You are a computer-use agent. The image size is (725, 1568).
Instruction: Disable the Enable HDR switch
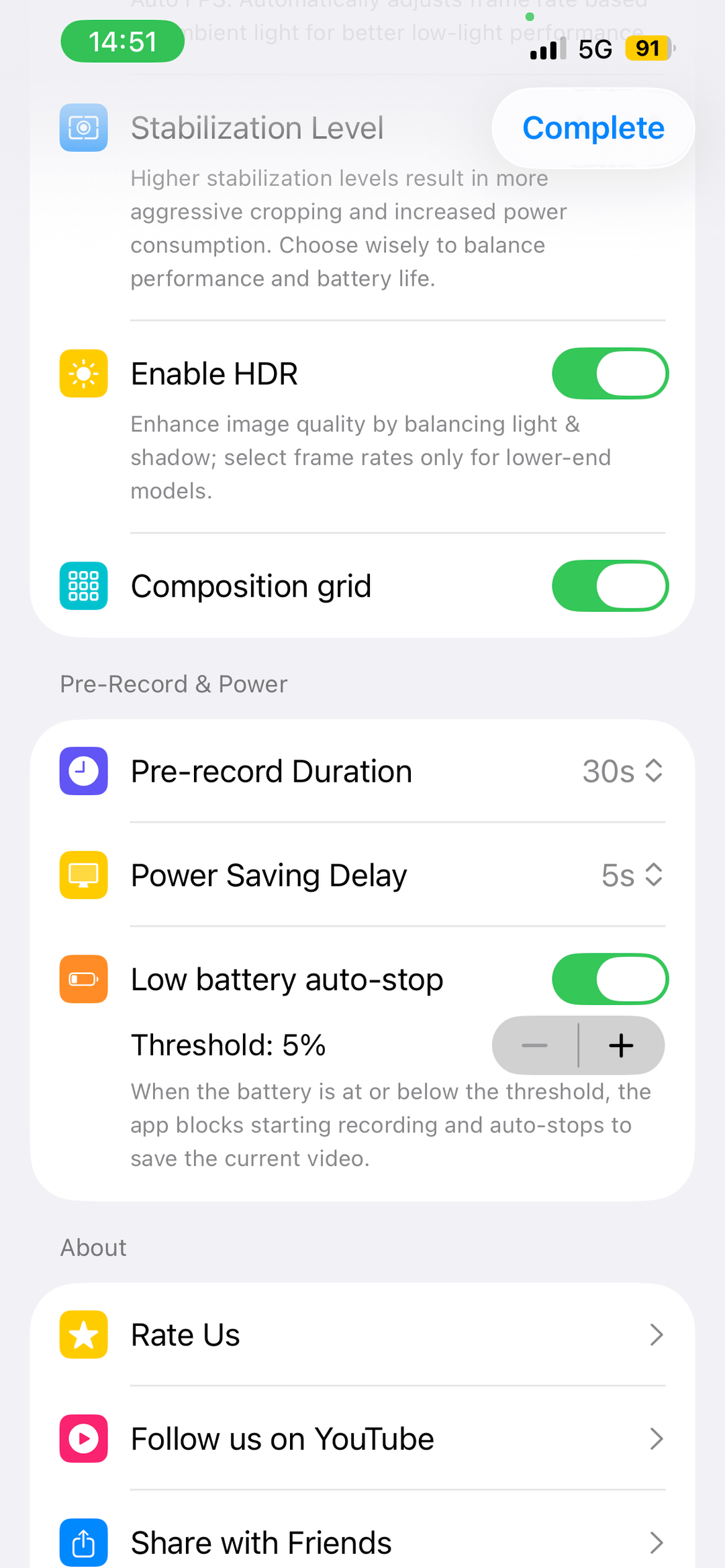pos(610,374)
